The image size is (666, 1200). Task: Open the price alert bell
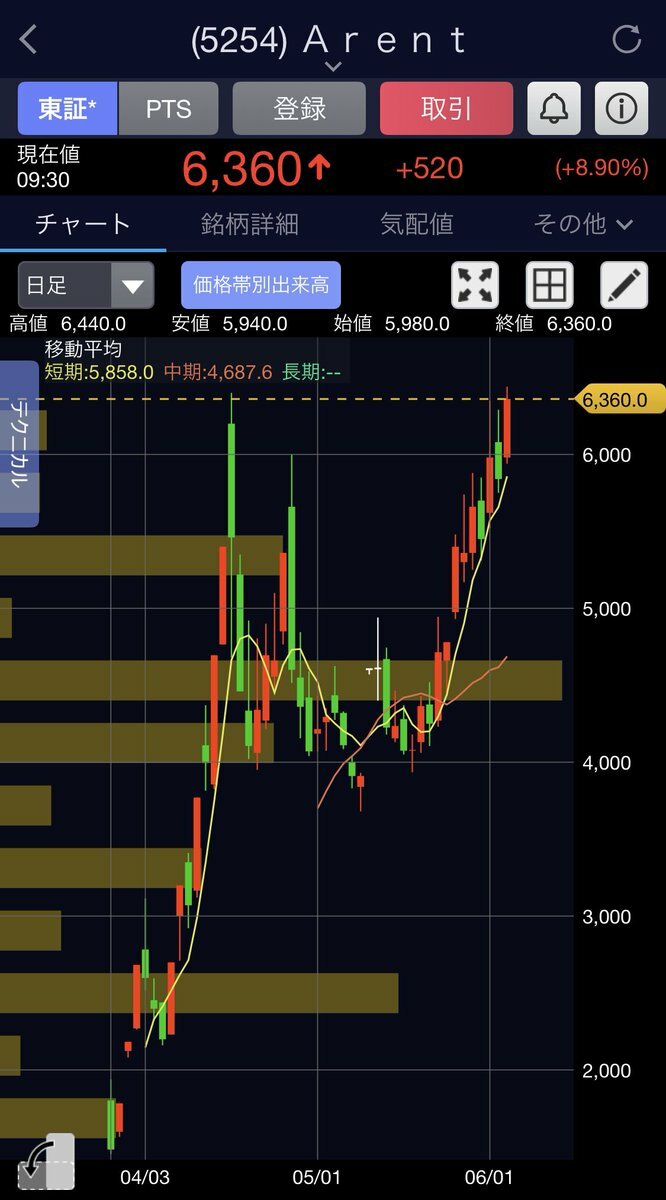pyautogui.click(x=554, y=108)
